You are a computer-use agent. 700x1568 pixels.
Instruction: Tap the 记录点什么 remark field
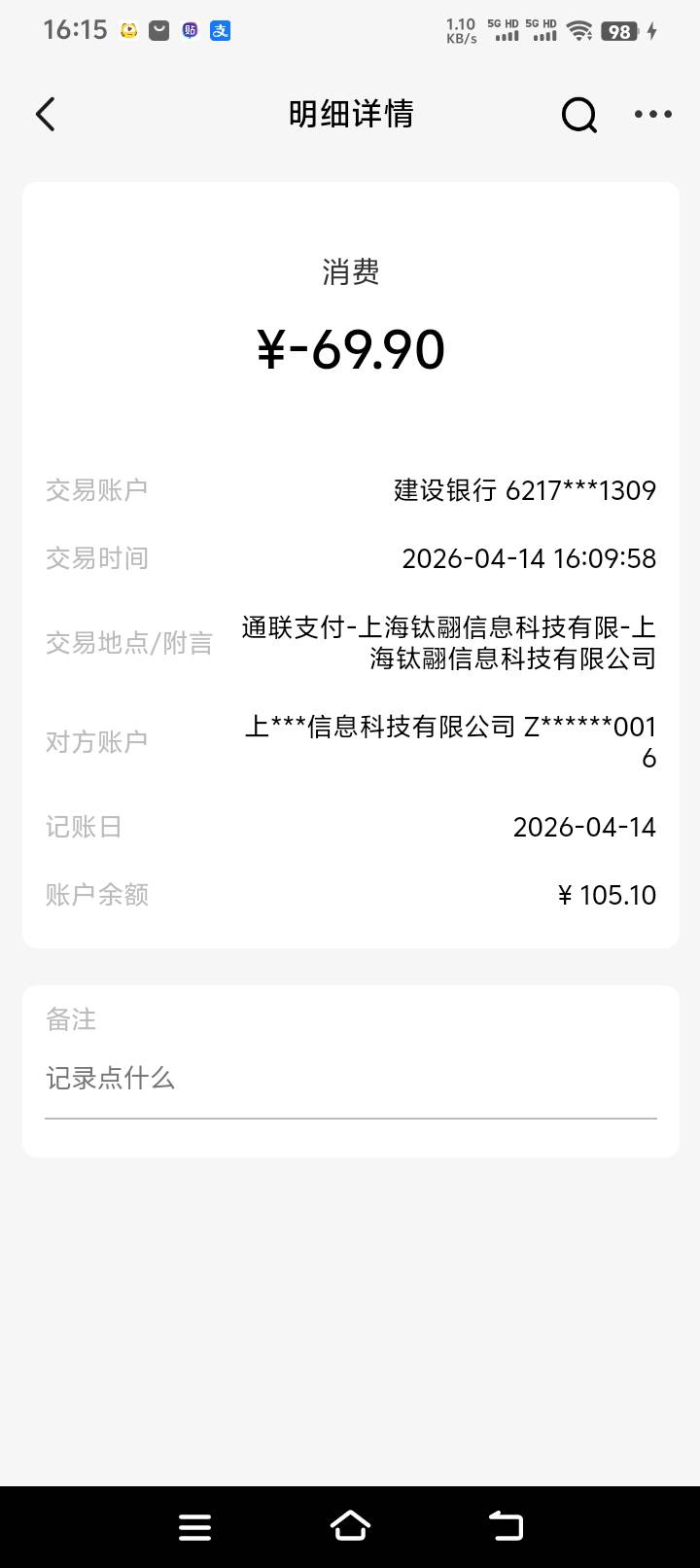pyautogui.click(x=350, y=1080)
